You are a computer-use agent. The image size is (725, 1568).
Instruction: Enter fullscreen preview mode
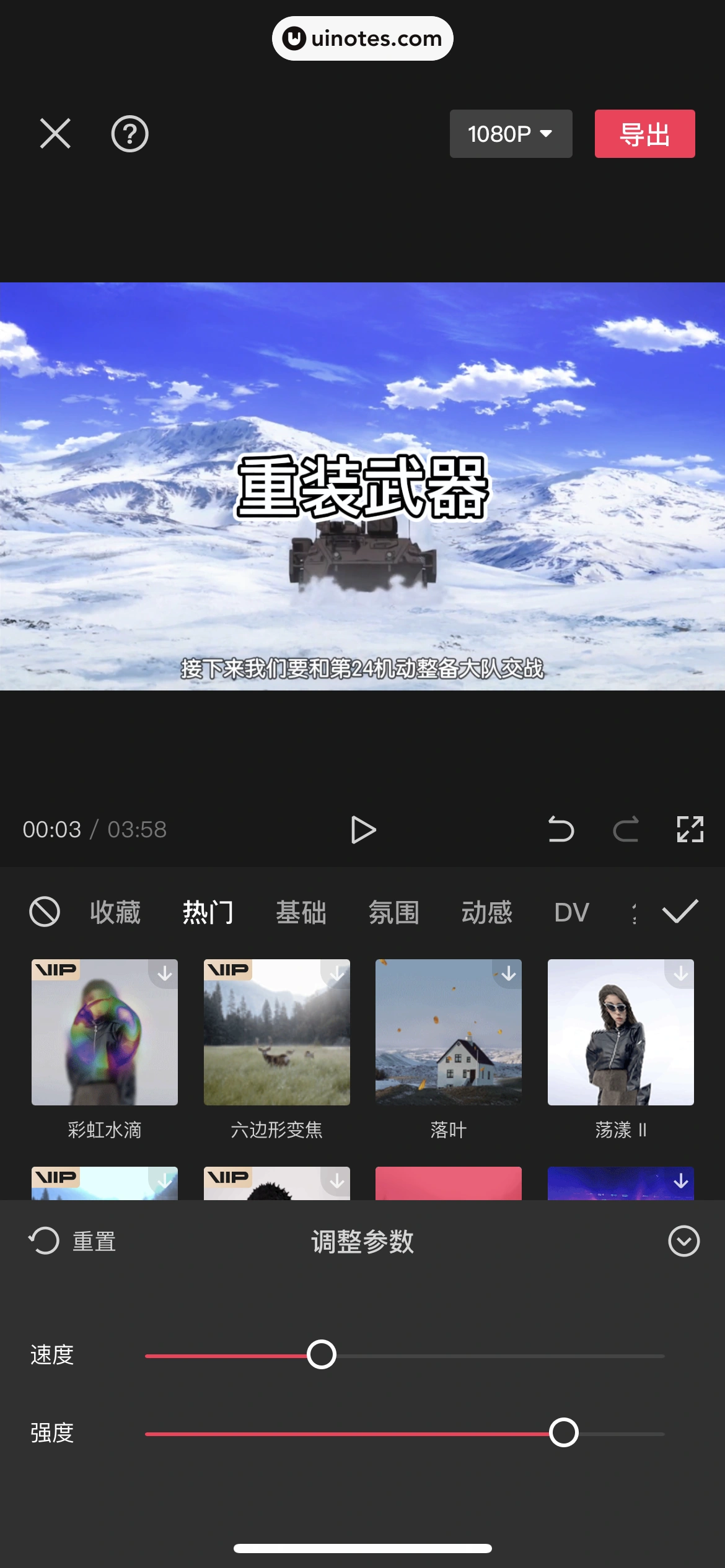click(x=690, y=830)
